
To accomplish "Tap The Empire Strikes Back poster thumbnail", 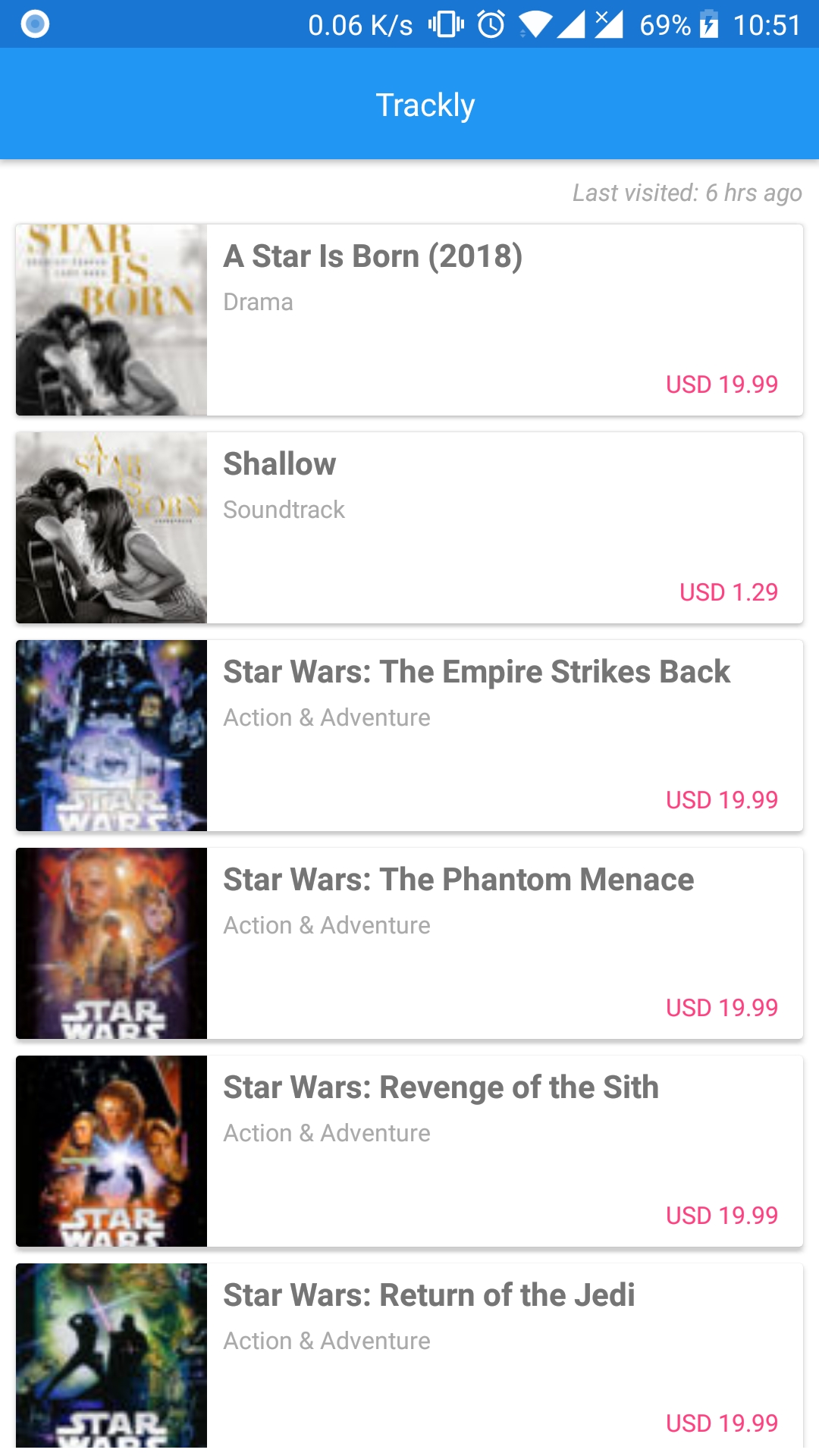I will [x=111, y=734].
